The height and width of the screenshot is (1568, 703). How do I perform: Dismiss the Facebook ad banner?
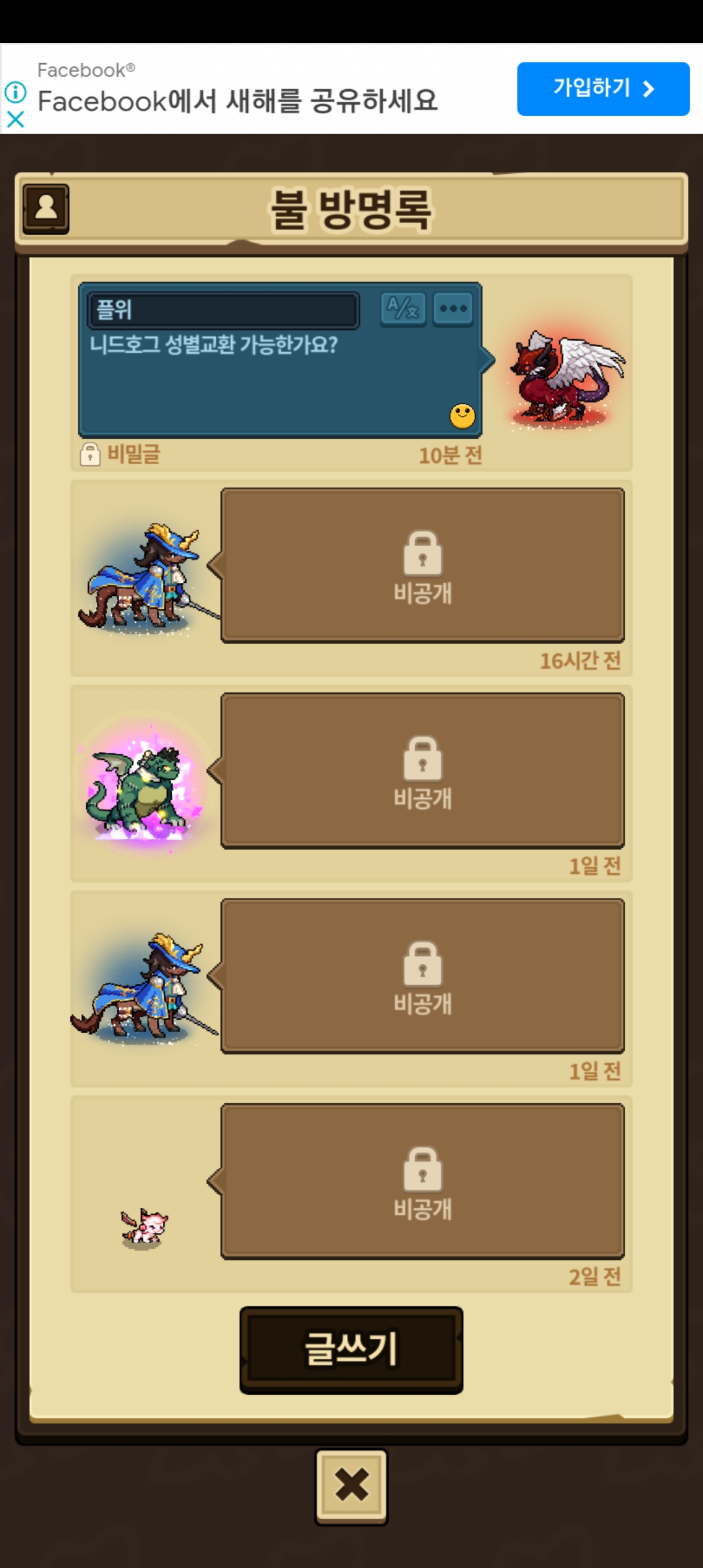[x=16, y=119]
